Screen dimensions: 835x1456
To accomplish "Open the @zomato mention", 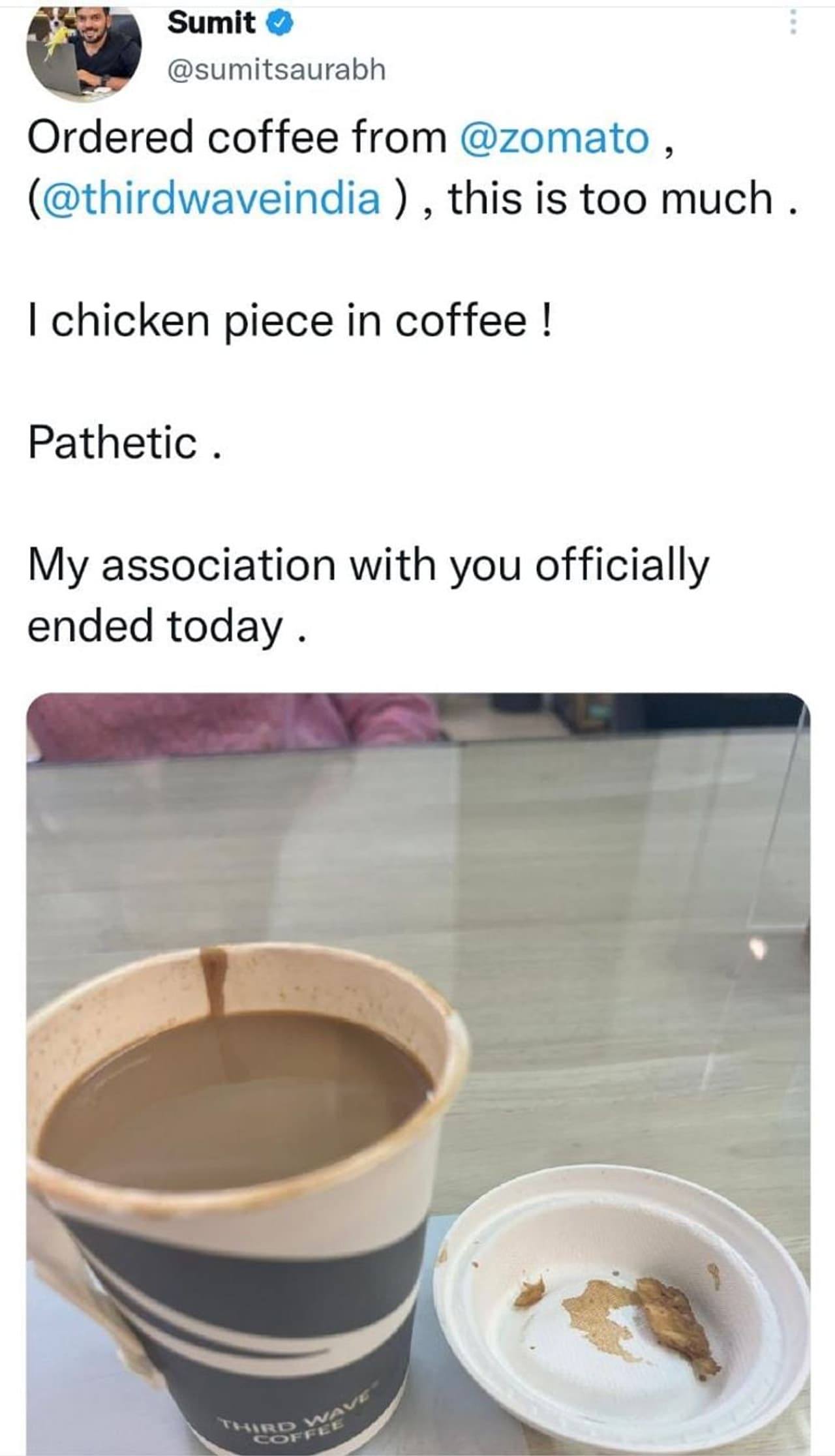I will click(x=555, y=138).
